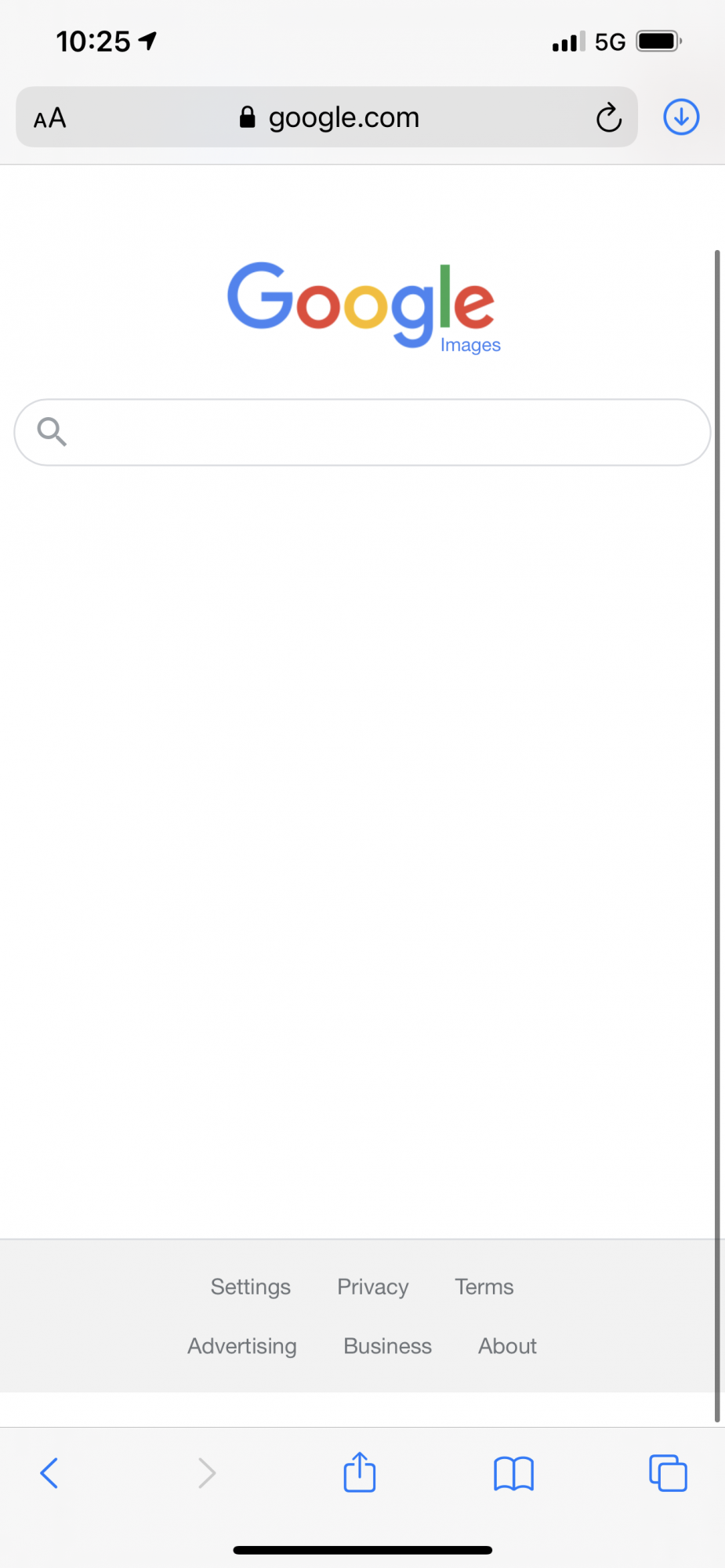Go back to the previous page
725x1568 pixels.
(49, 1473)
